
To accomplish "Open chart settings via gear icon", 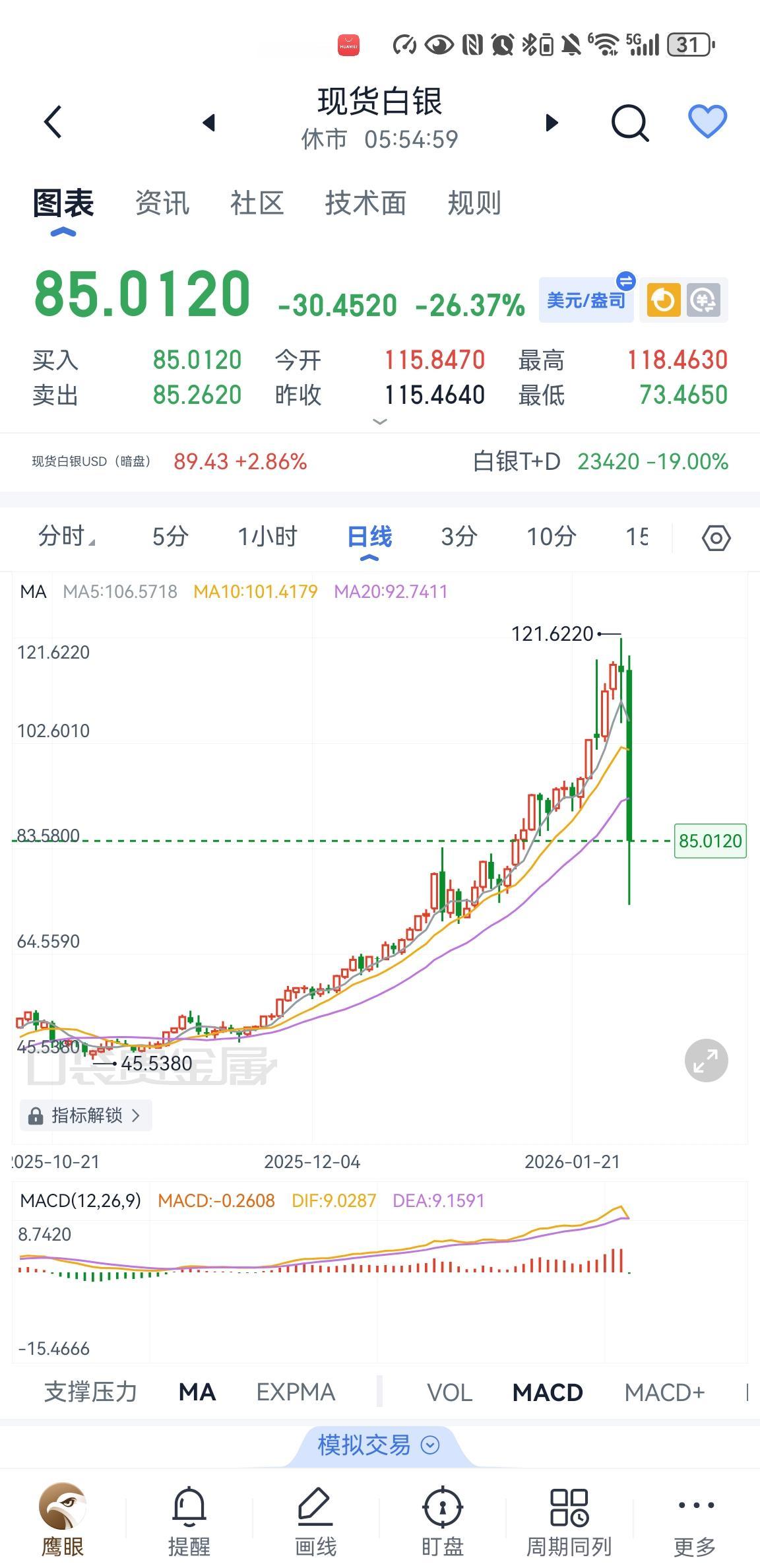I will [716, 539].
